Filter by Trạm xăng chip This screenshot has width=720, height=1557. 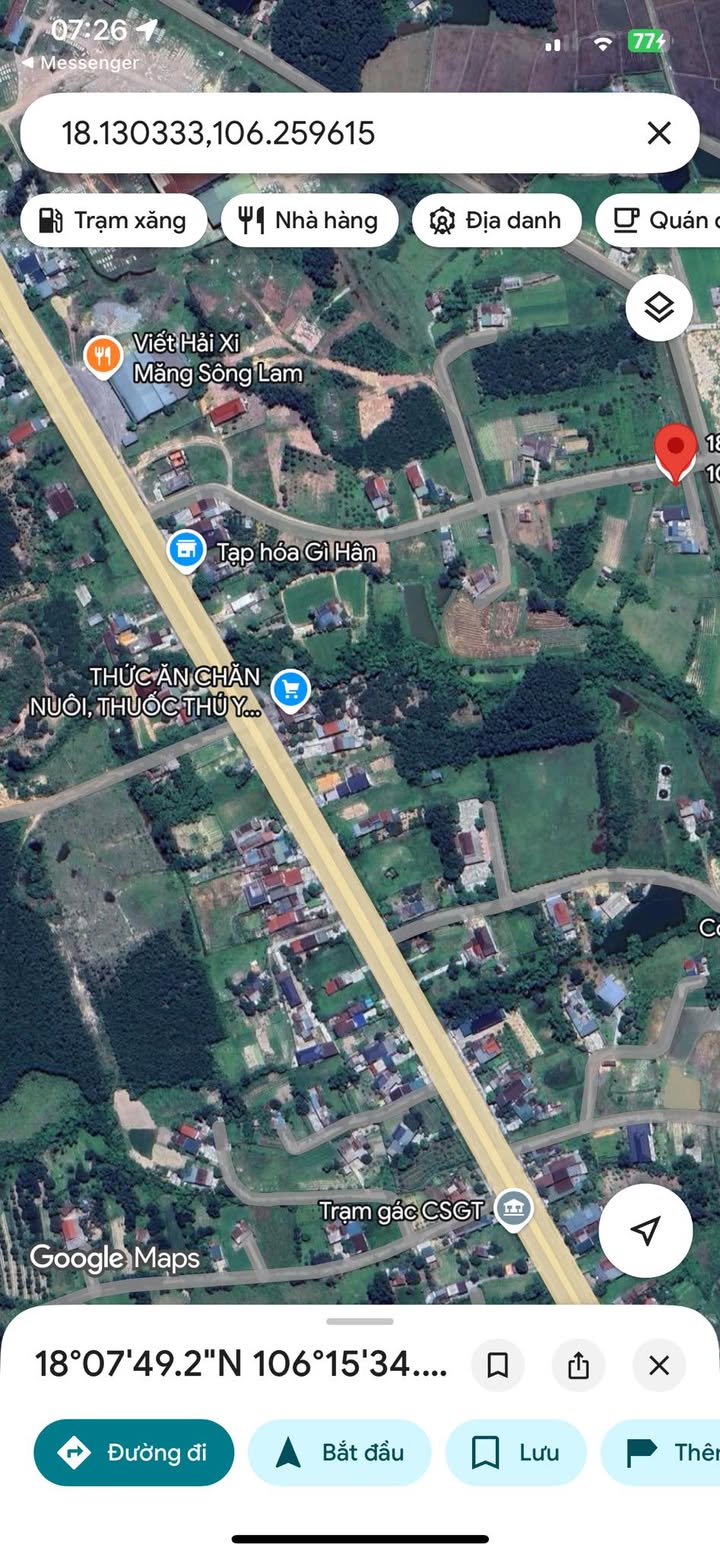113,220
